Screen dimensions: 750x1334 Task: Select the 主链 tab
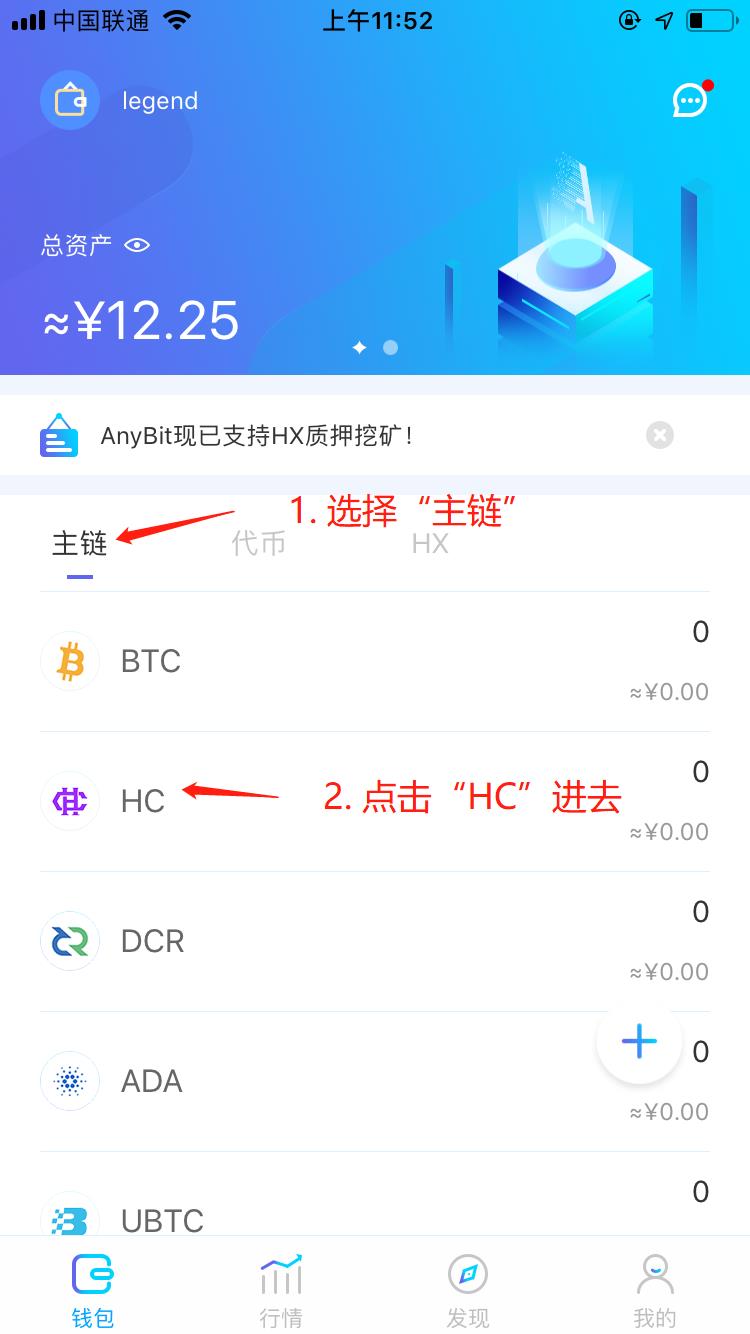(x=80, y=543)
